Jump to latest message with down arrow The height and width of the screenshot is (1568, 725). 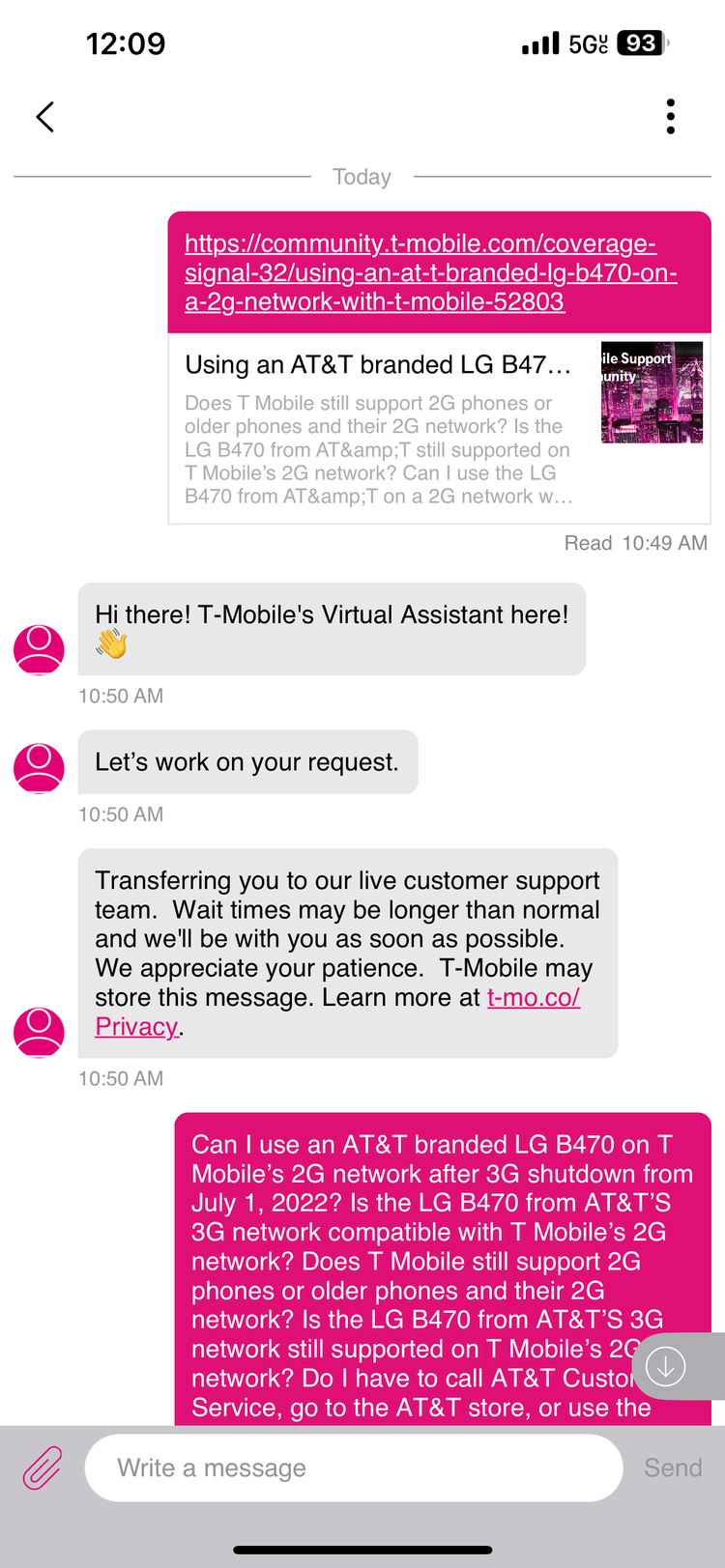pyautogui.click(x=666, y=1366)
